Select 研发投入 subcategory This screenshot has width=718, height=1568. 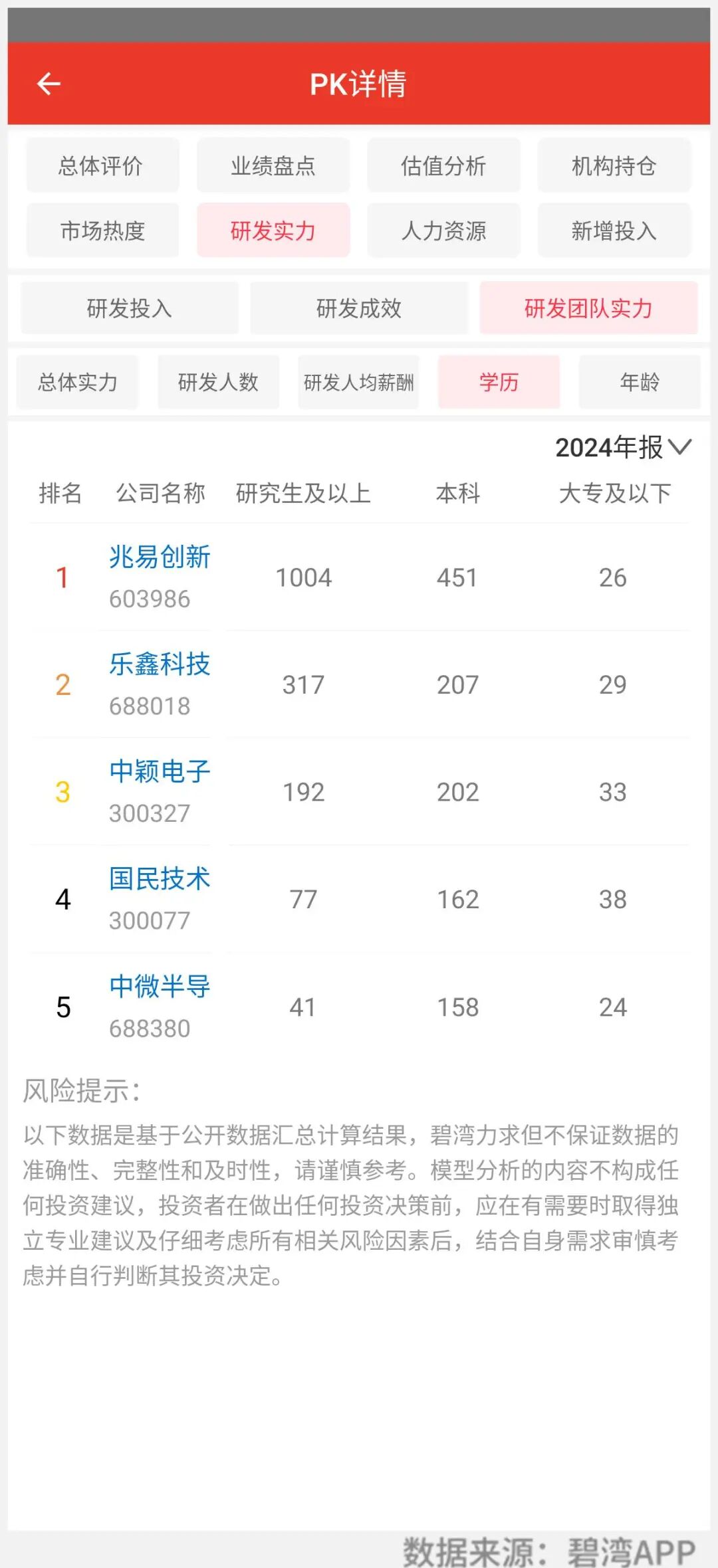129,308
